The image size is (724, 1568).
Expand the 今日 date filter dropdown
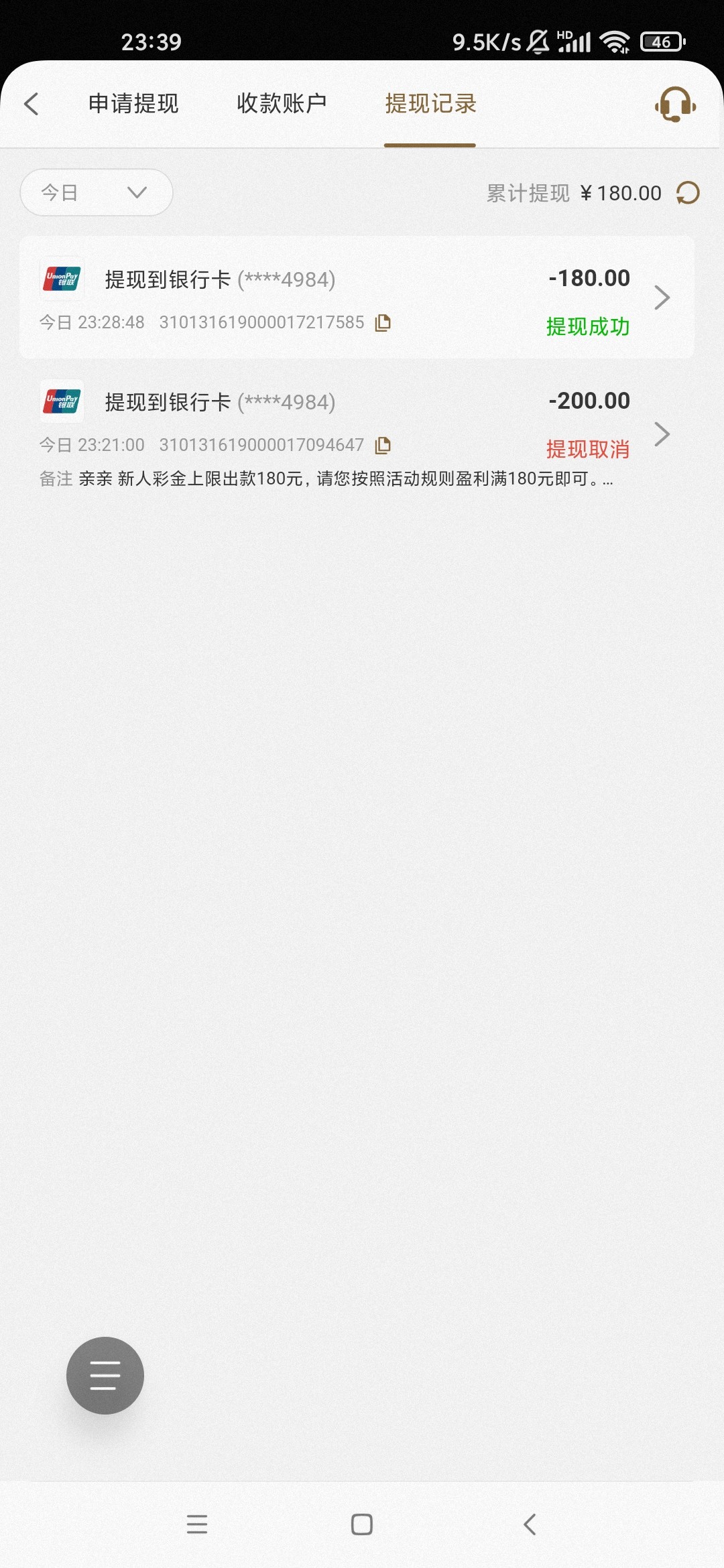pyautogui.click(x=97, y=193)
